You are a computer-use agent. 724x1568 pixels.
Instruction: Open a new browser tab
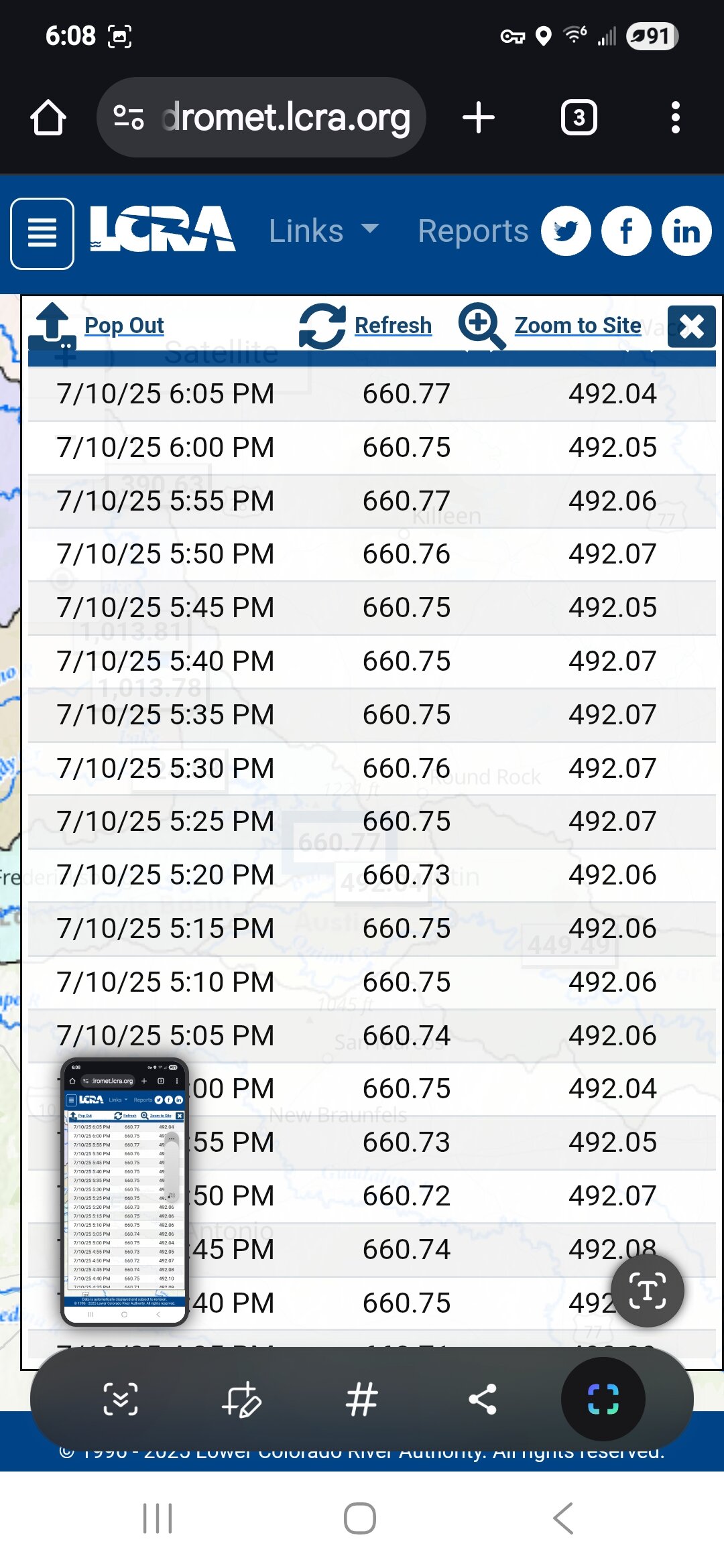click(x=479, y=118)
